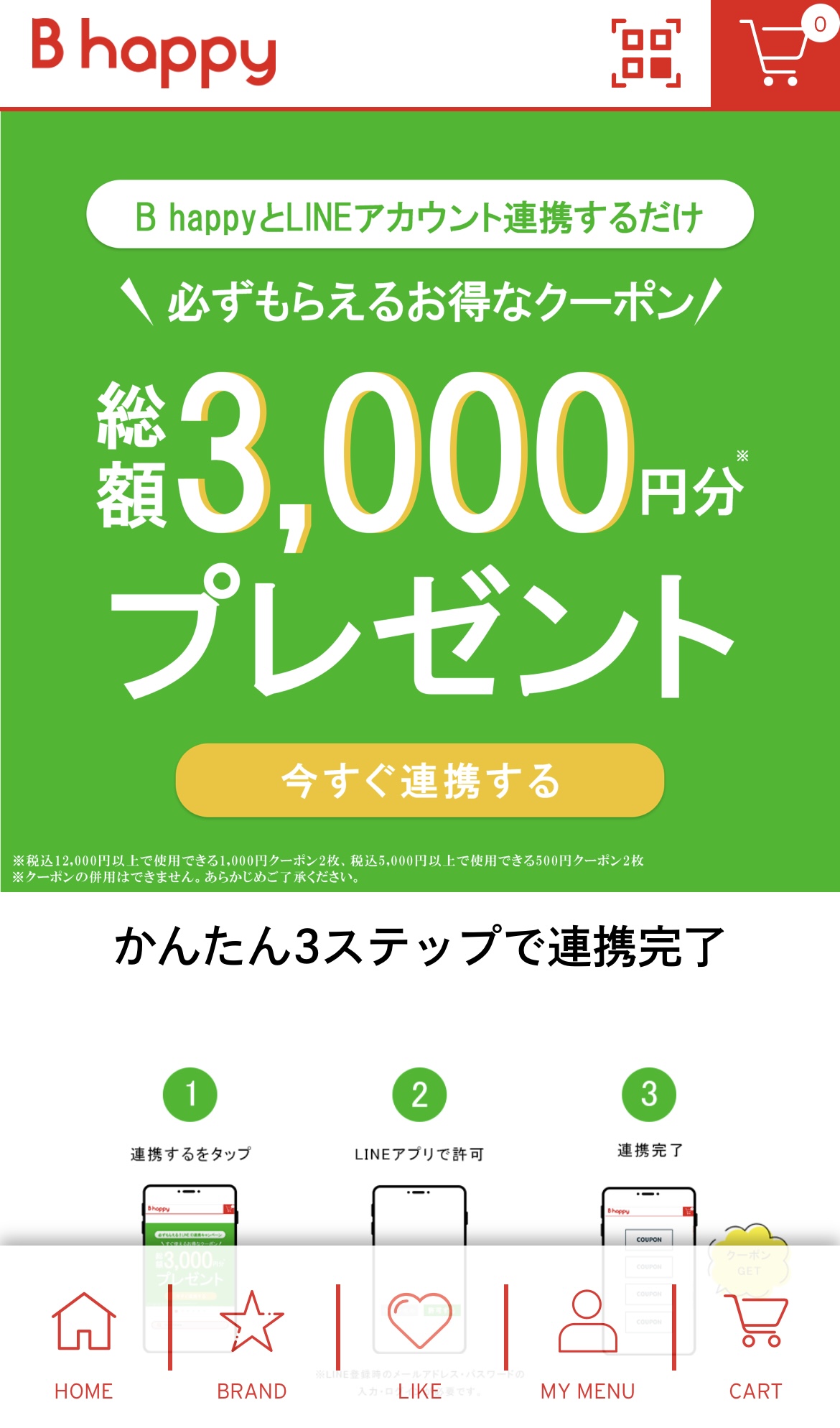Switch to the BRAND tab
Image resolution: width=840 pixels, height=1428 pixels.
(x=252, y=1343)
